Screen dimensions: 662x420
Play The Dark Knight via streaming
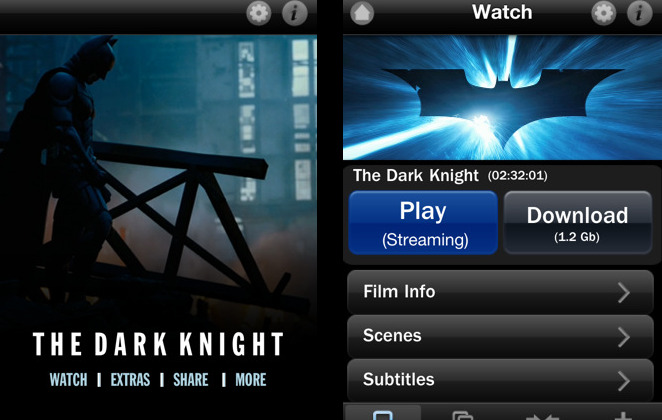423,223
